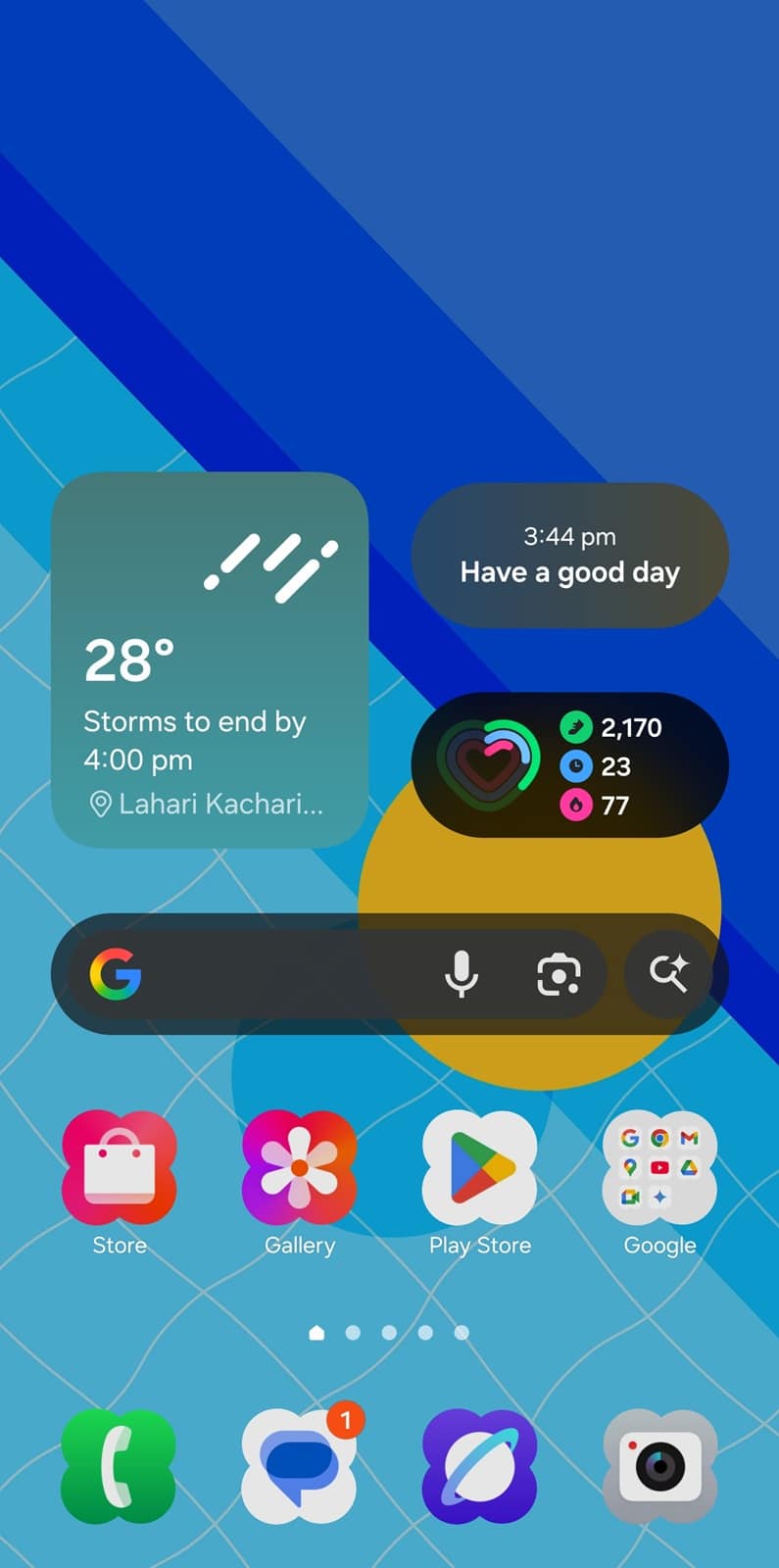
Task: Tap the Google search bar
Action: point(274,974)
